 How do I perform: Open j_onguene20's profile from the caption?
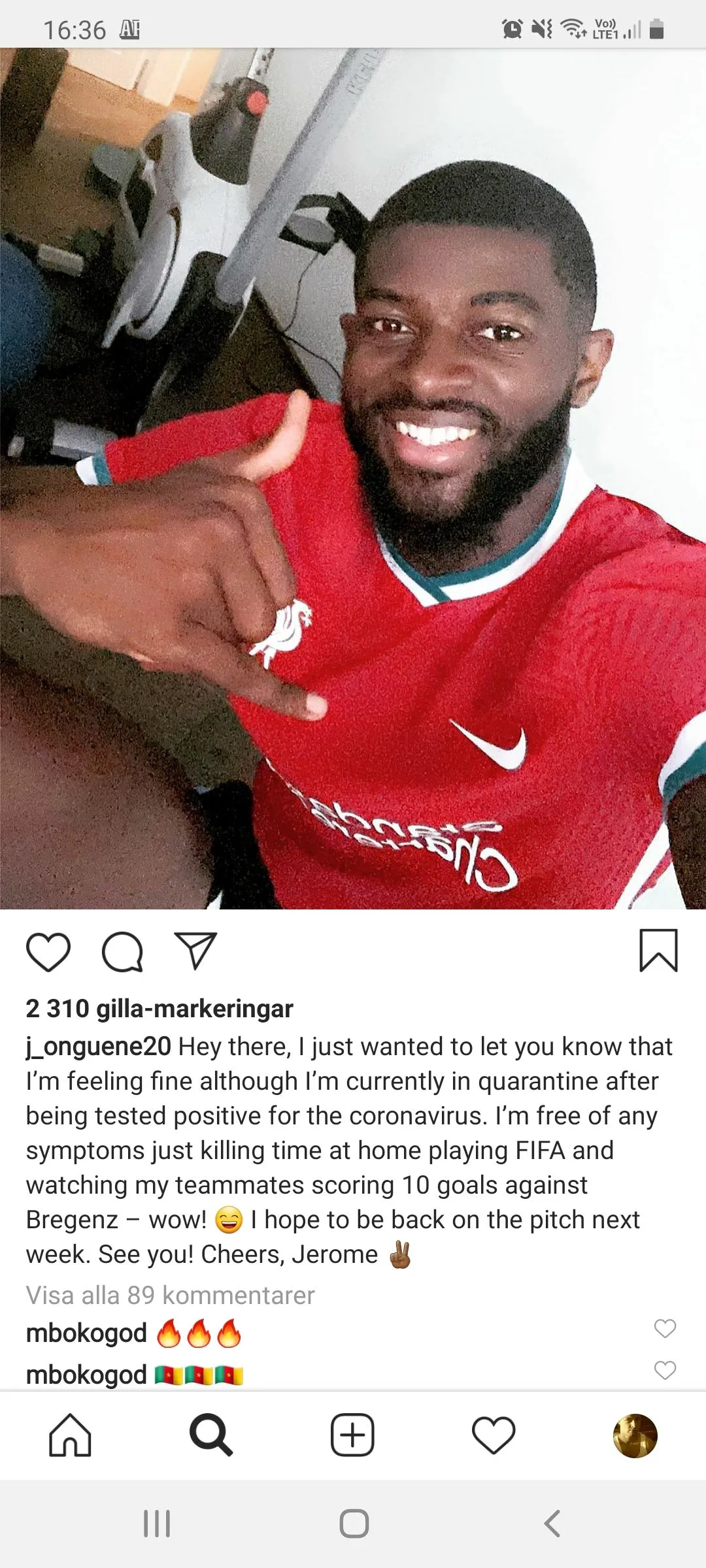99,1047
